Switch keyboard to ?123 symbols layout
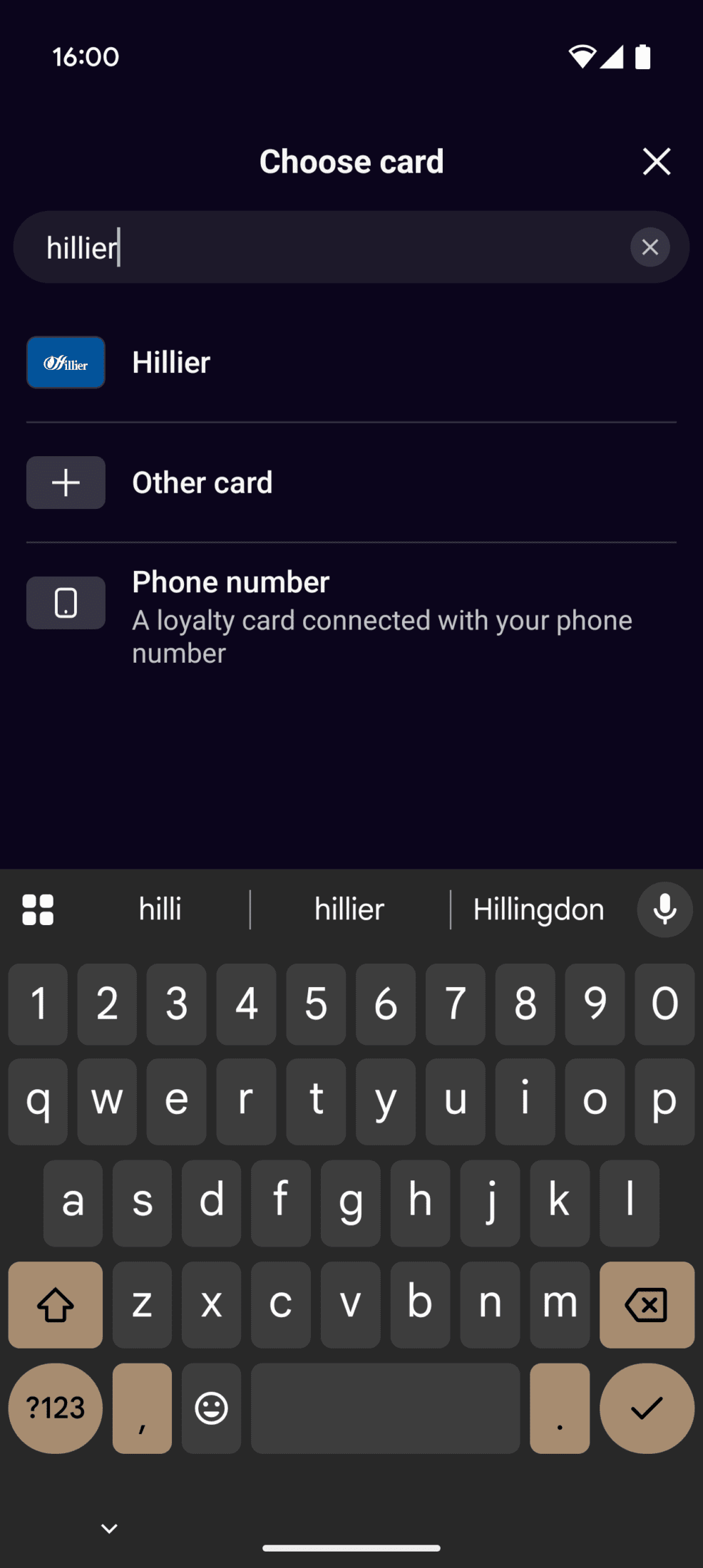Image resolution: width=703 pixels, height=1568 pixels. 55,1408
